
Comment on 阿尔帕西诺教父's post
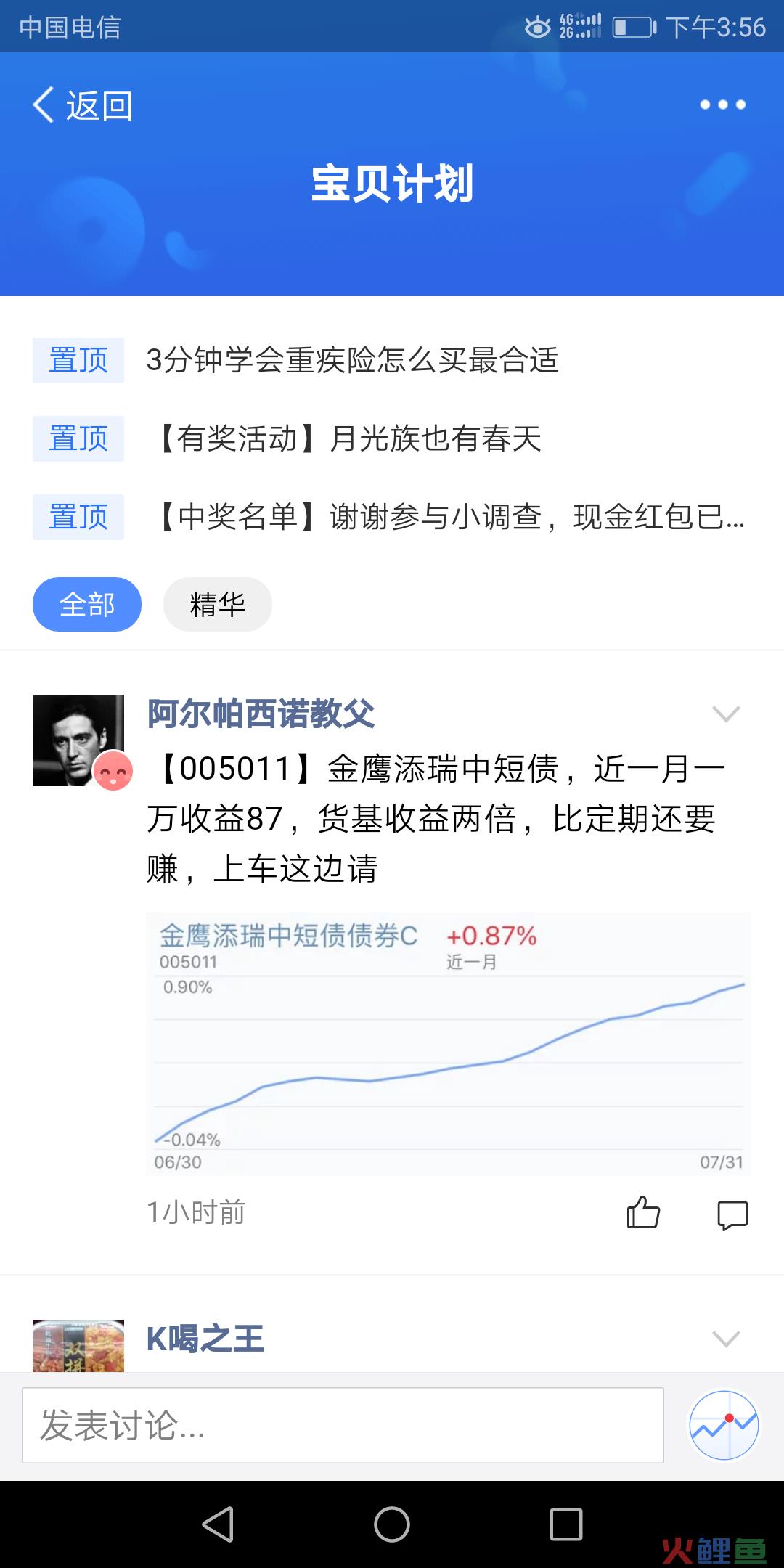[x=732, y=1214]
